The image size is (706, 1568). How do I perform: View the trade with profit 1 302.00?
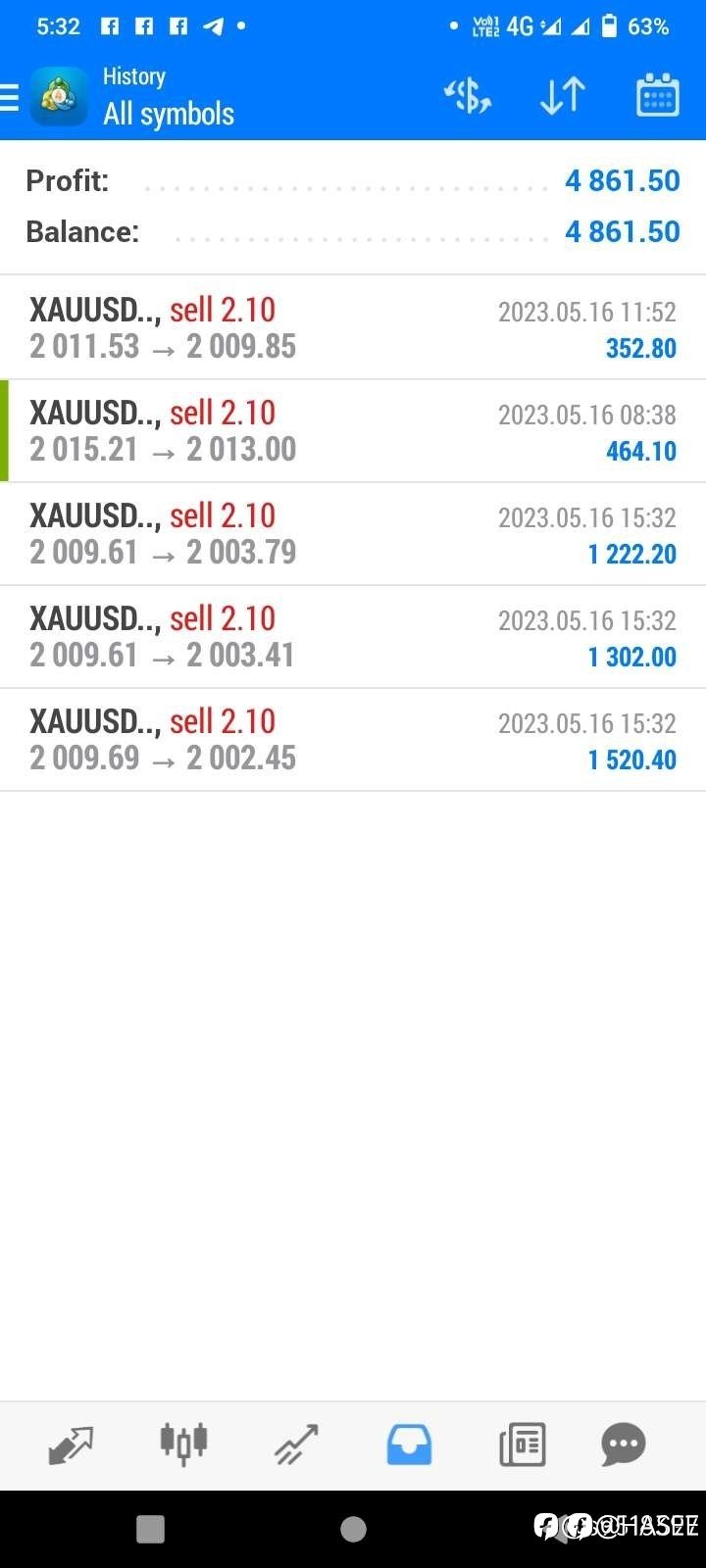[x=353, y=637]
